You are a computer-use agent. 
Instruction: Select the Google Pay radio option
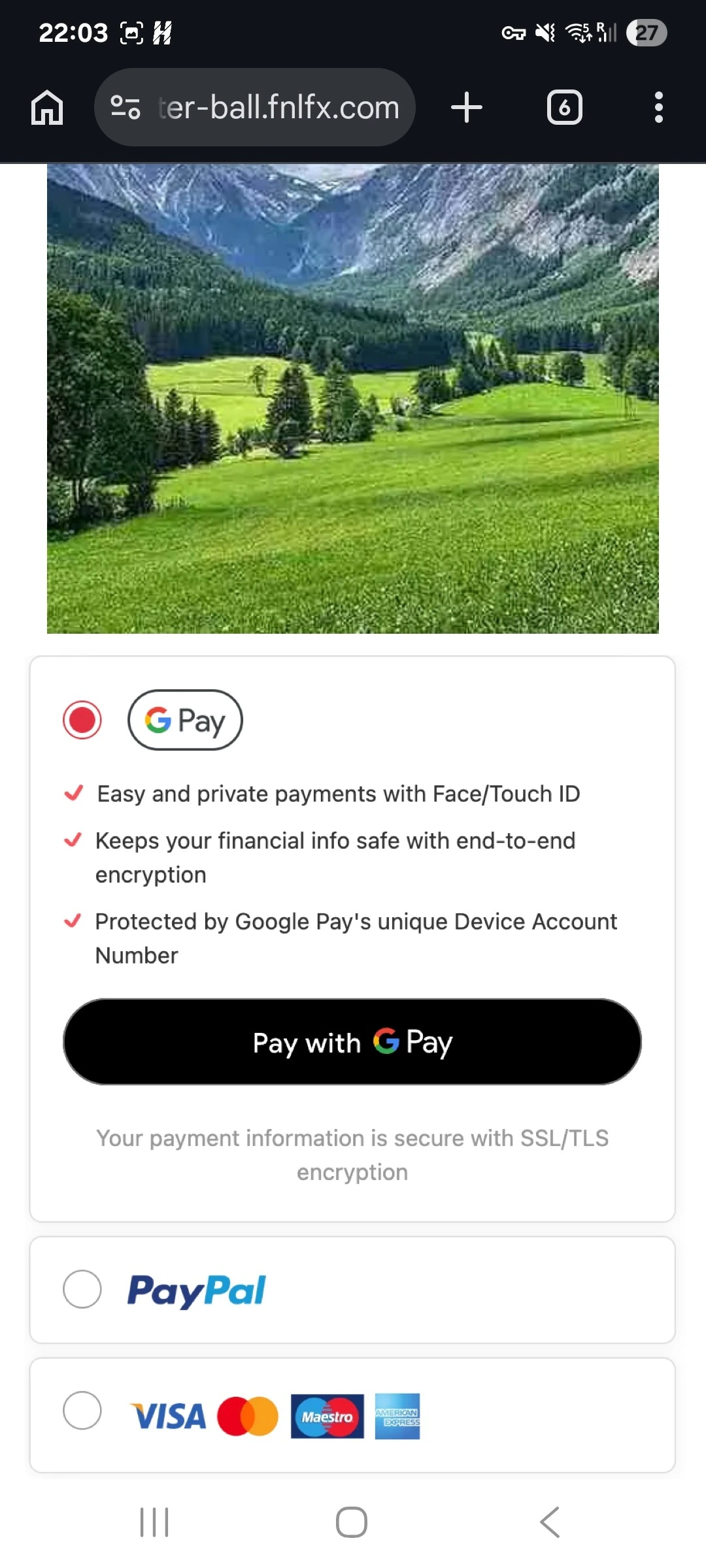click(x=82, y=720)
